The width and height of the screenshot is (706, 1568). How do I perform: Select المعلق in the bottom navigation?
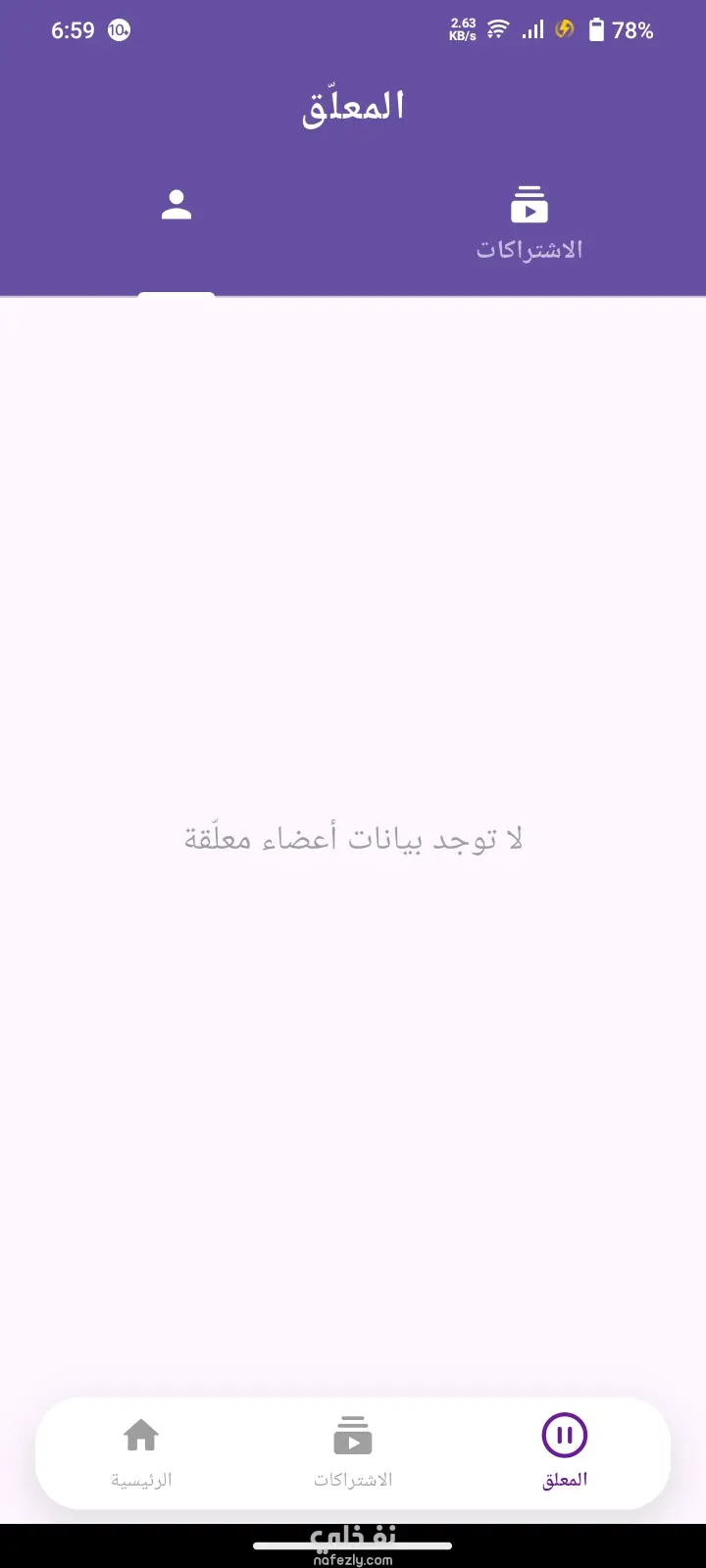coord(565,1452)
